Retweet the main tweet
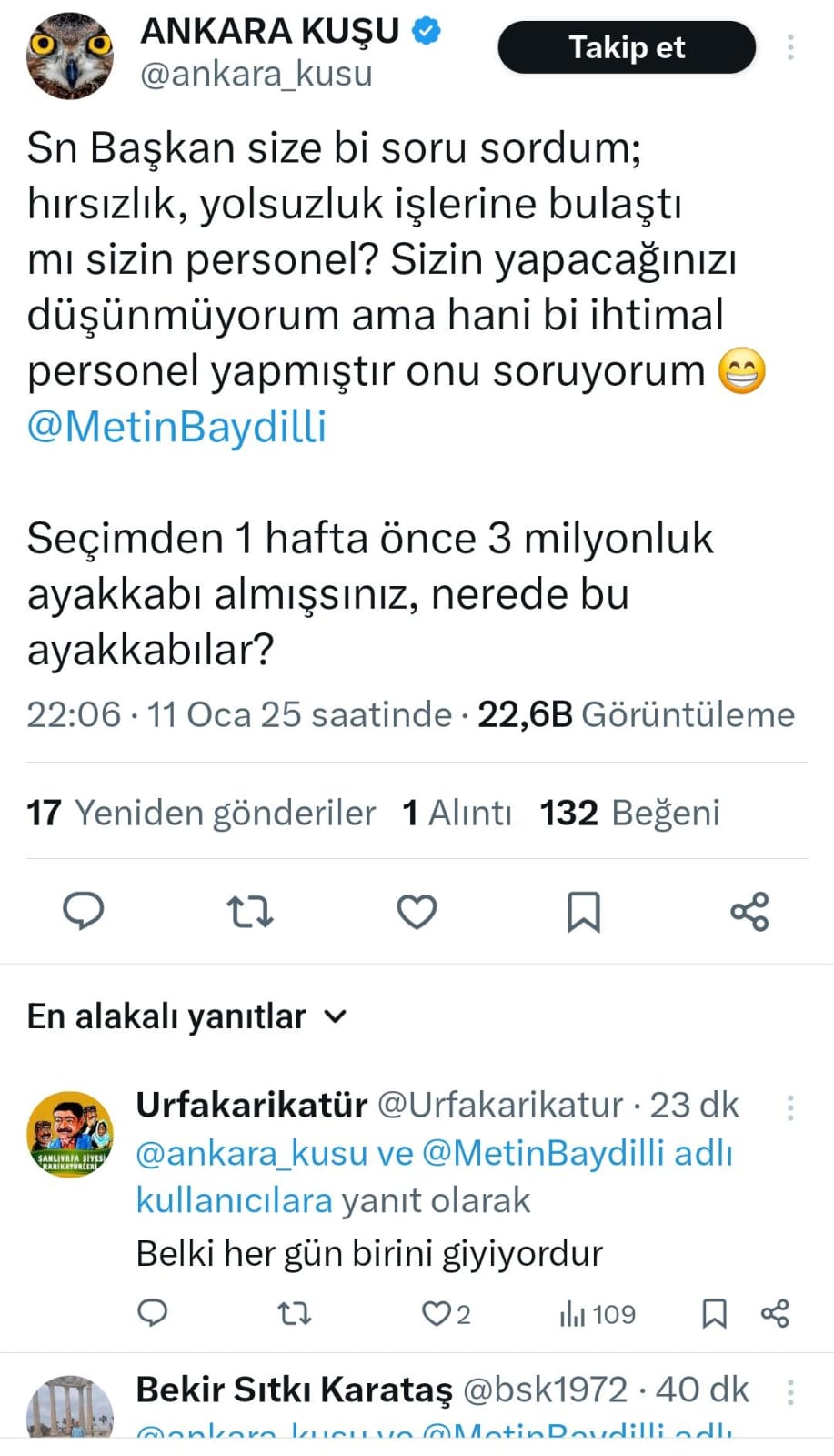Screen dimensions: 834x1456 click(250, 911)
